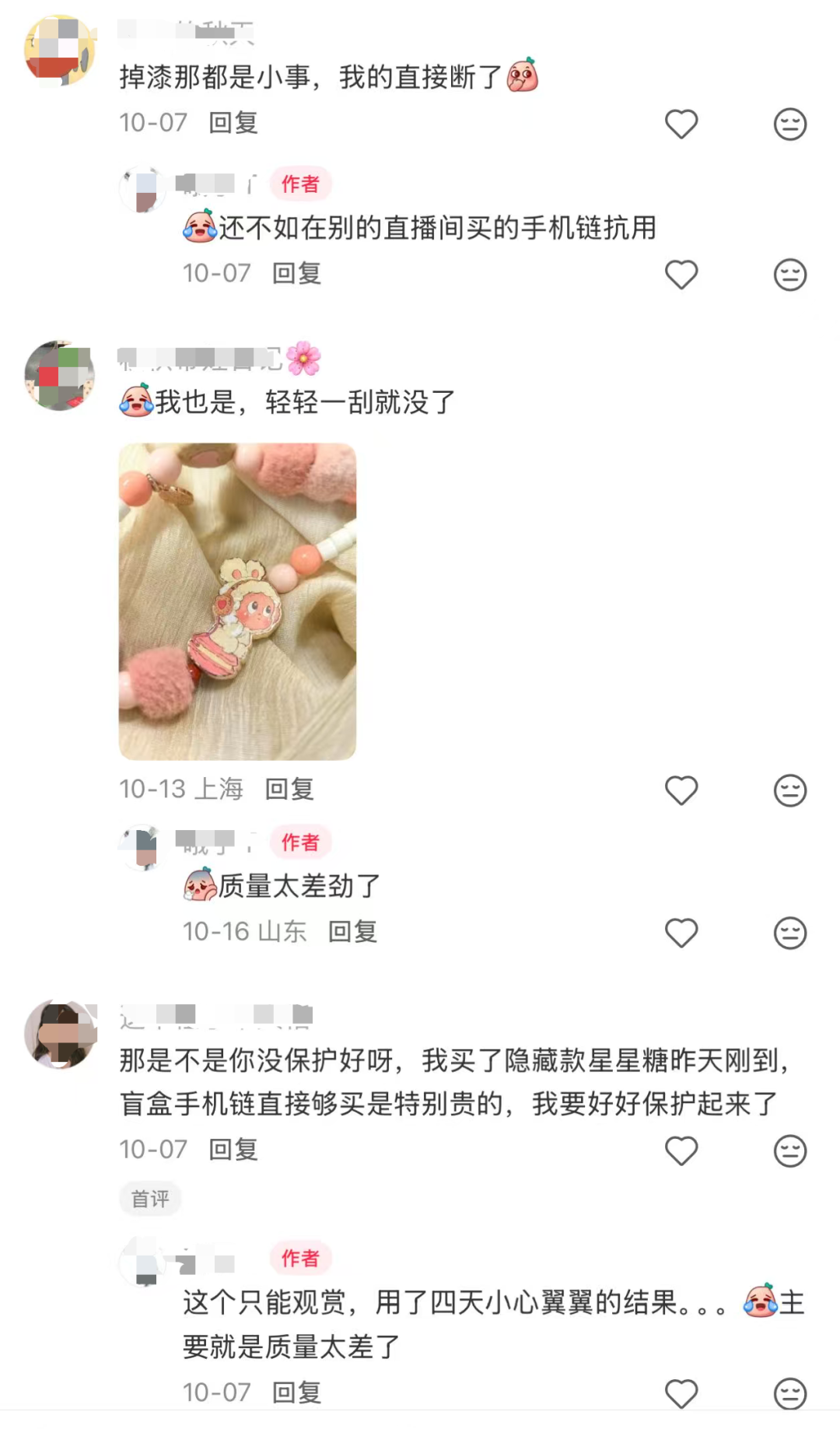Reply to the comment about 隐藏款星星糖
The image size is (840, 1429).
[233, 1149]
